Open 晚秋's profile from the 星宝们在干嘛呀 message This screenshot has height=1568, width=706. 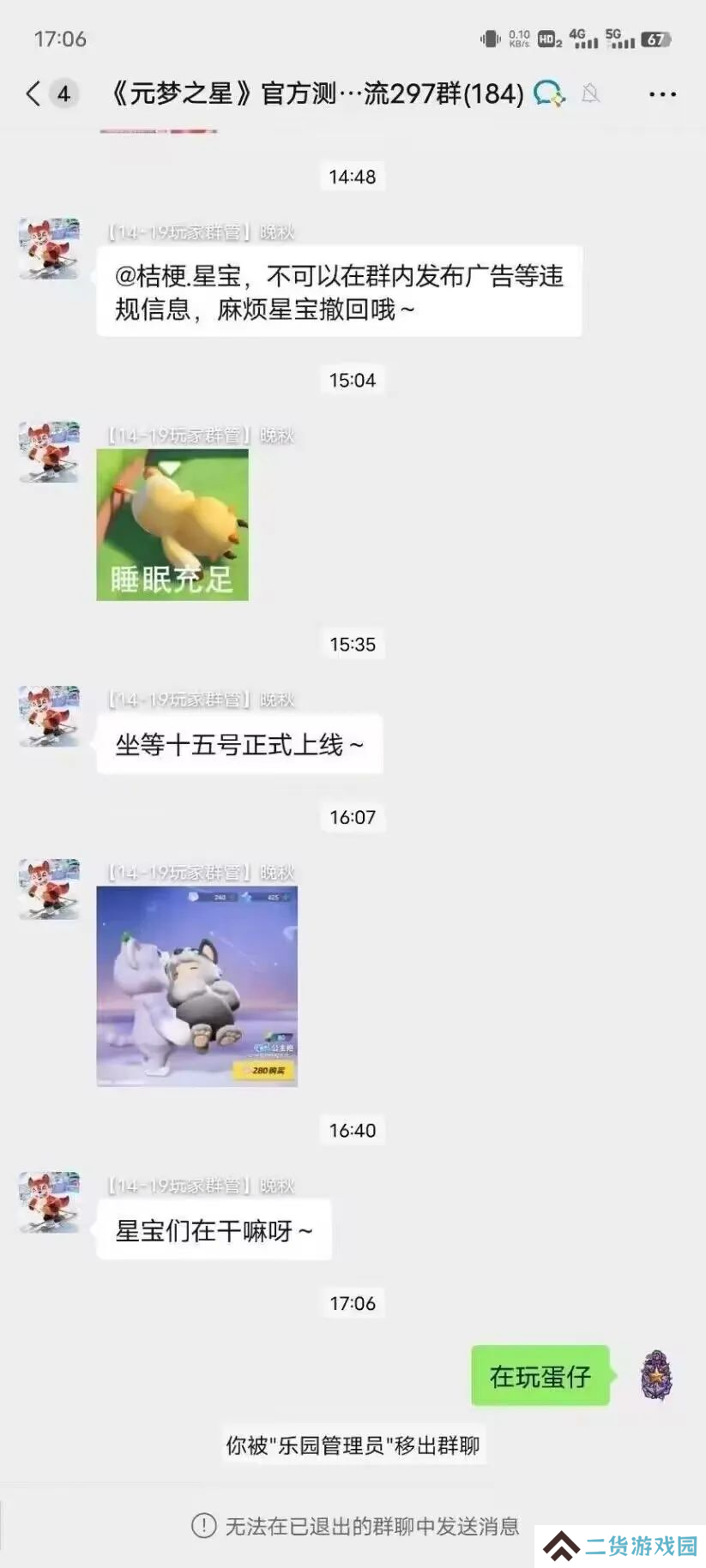pos(50,1202)
